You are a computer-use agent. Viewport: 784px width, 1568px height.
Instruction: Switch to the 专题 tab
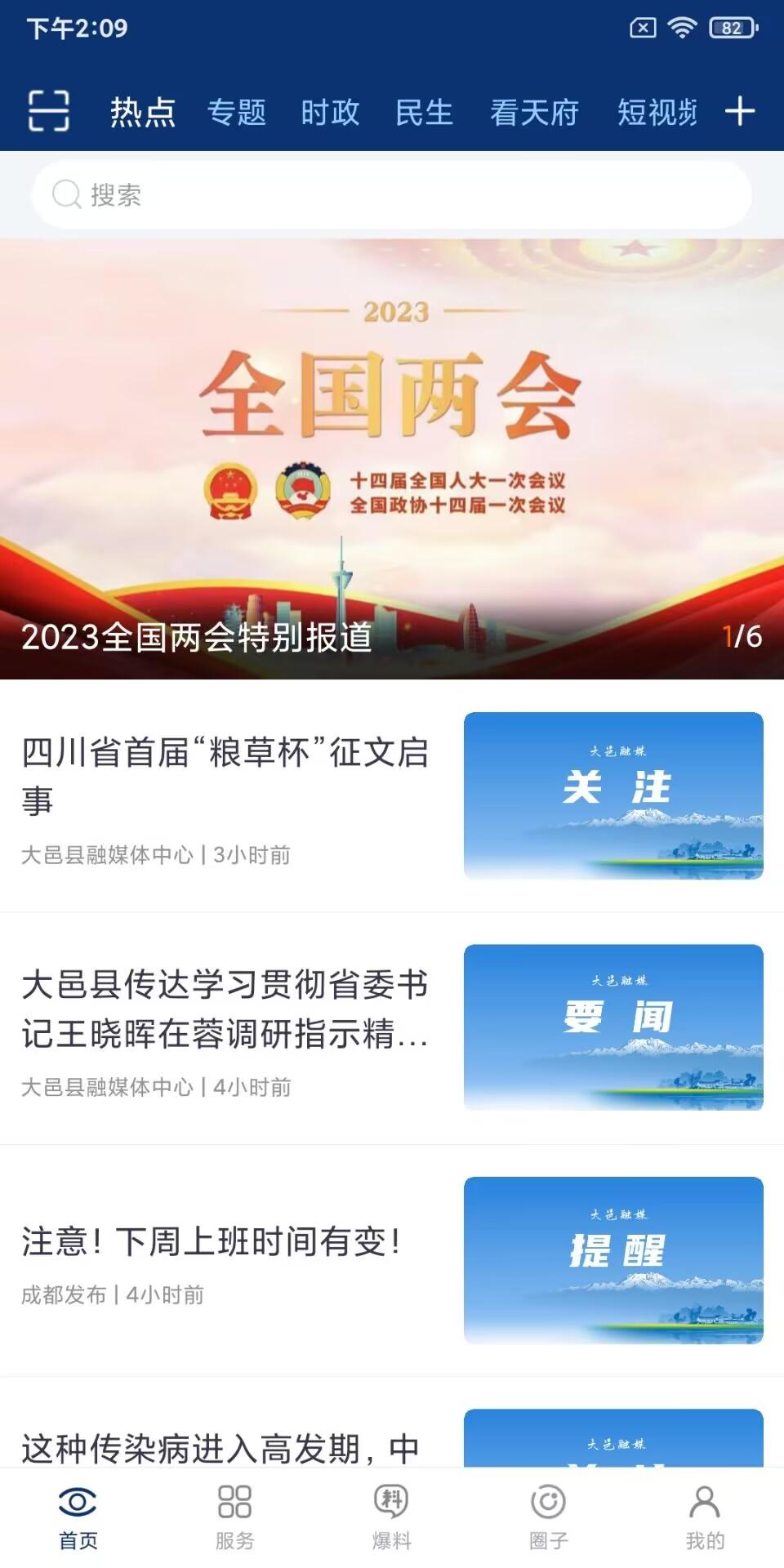click(238, 113)
